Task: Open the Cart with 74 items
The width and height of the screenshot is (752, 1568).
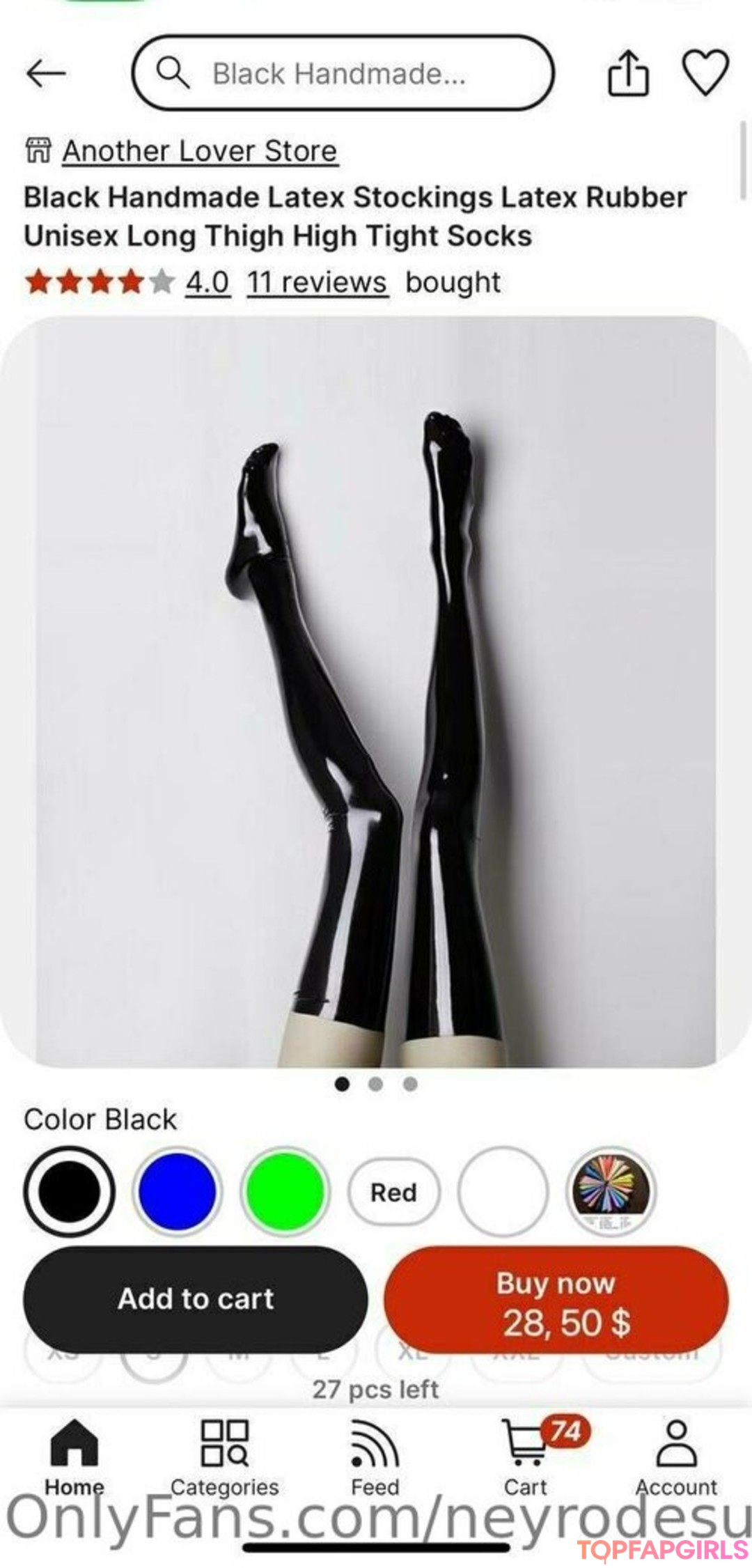Action: tap(526, 1457)
